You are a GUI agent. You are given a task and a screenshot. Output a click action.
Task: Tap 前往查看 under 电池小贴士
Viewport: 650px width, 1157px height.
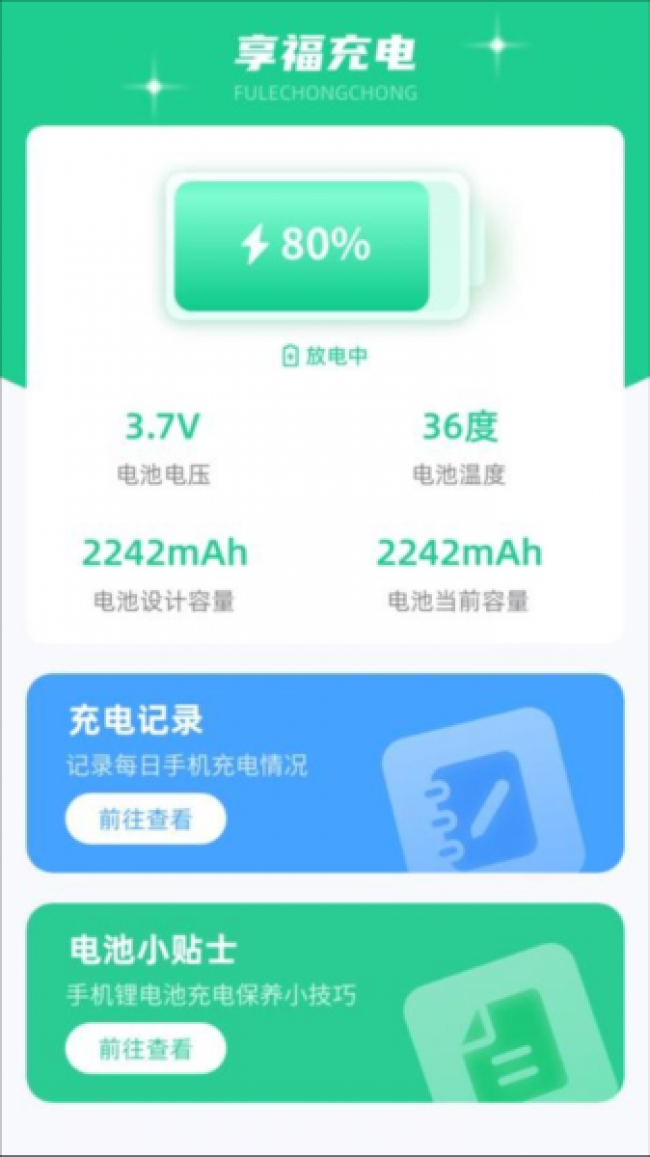tap(146, 1048)
